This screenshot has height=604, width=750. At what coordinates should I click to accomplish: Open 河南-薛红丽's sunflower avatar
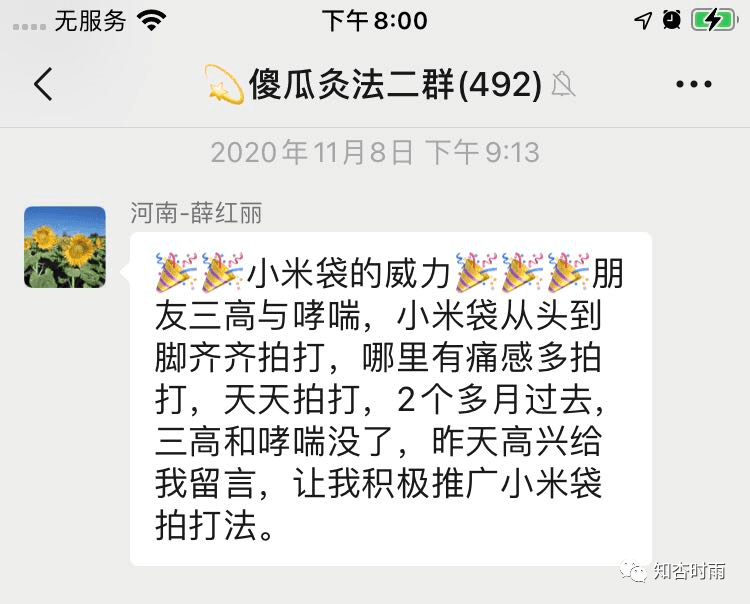coord(65,247)
